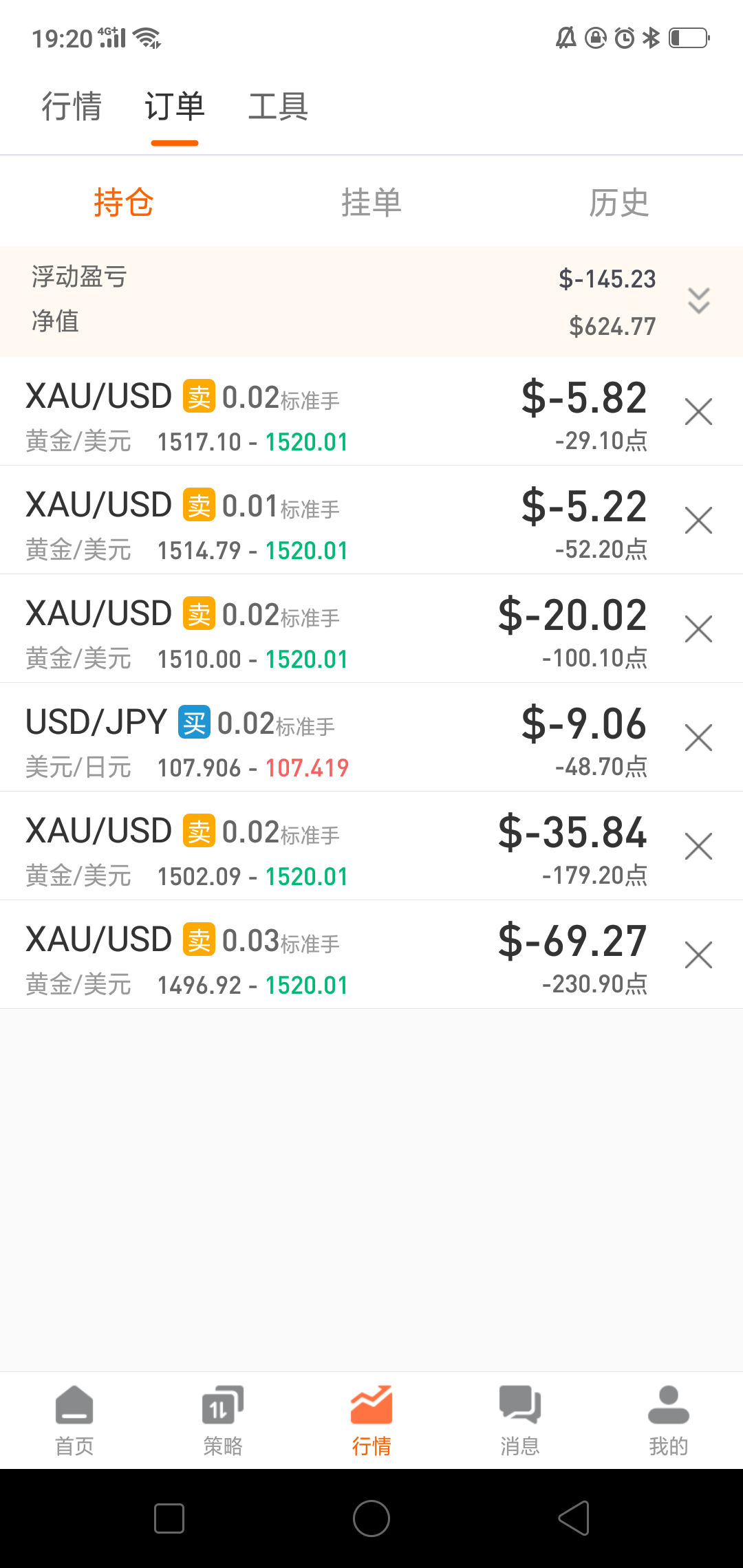The width and height of the screenshot is (743, 1568).
Task: Close the XAU/USD position opened at 1510.00
Action: [698, 629]
